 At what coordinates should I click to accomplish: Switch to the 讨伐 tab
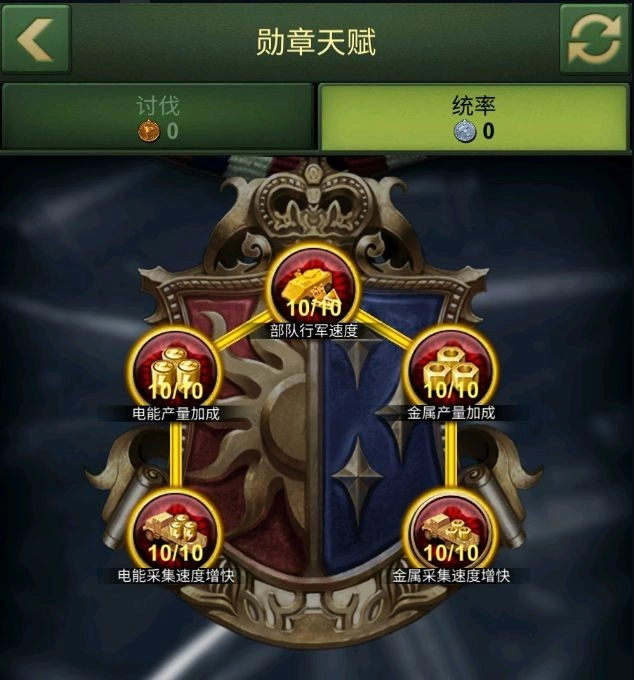[158, 116]
